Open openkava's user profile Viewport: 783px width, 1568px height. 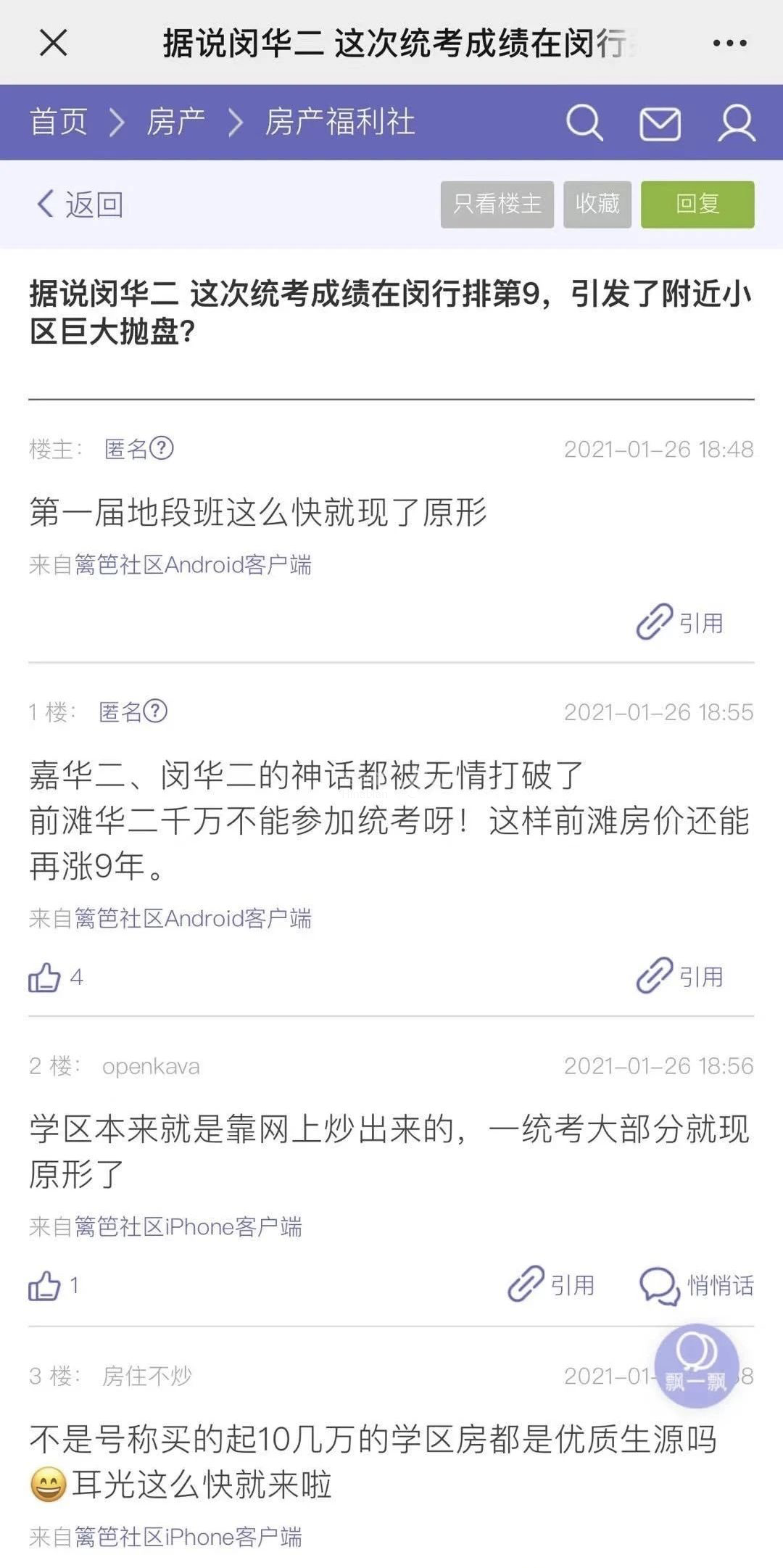151,1066
